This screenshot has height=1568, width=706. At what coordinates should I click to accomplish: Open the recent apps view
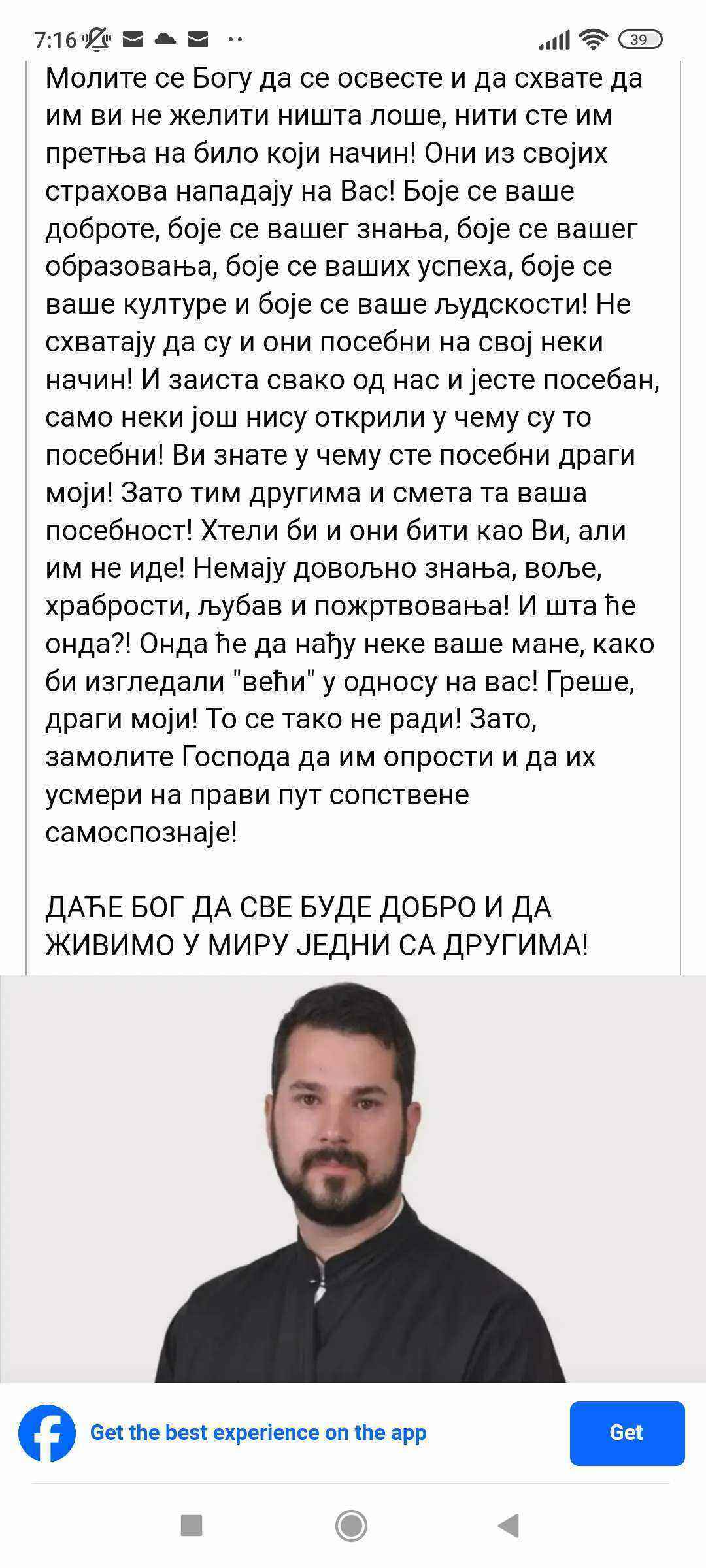point(192,1526)
